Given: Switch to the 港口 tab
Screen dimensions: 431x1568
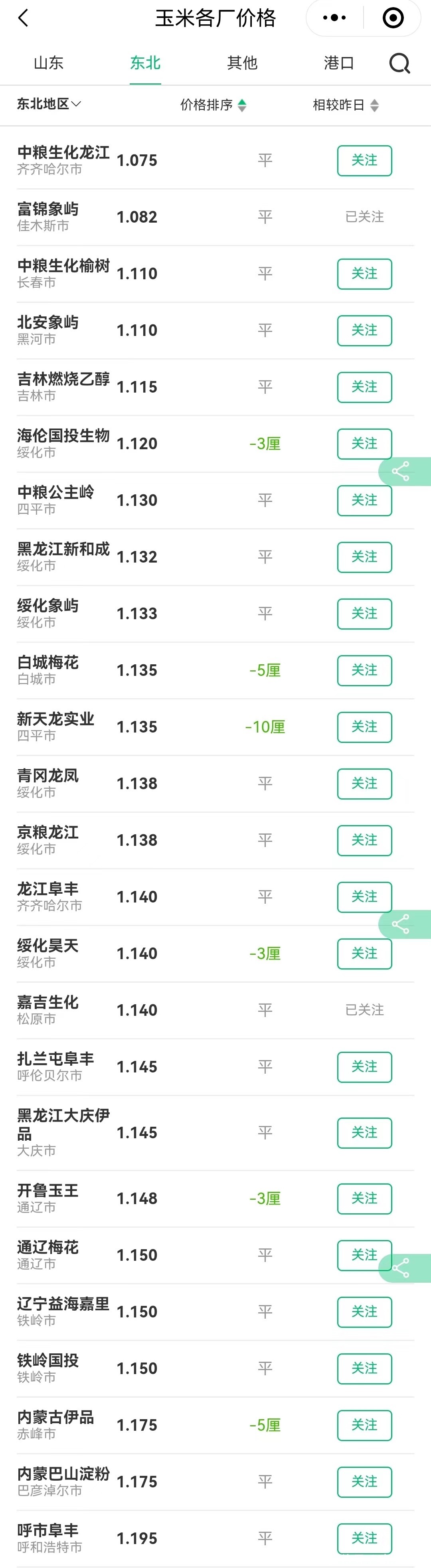Looking at the screenshot, I should (338, 63).
